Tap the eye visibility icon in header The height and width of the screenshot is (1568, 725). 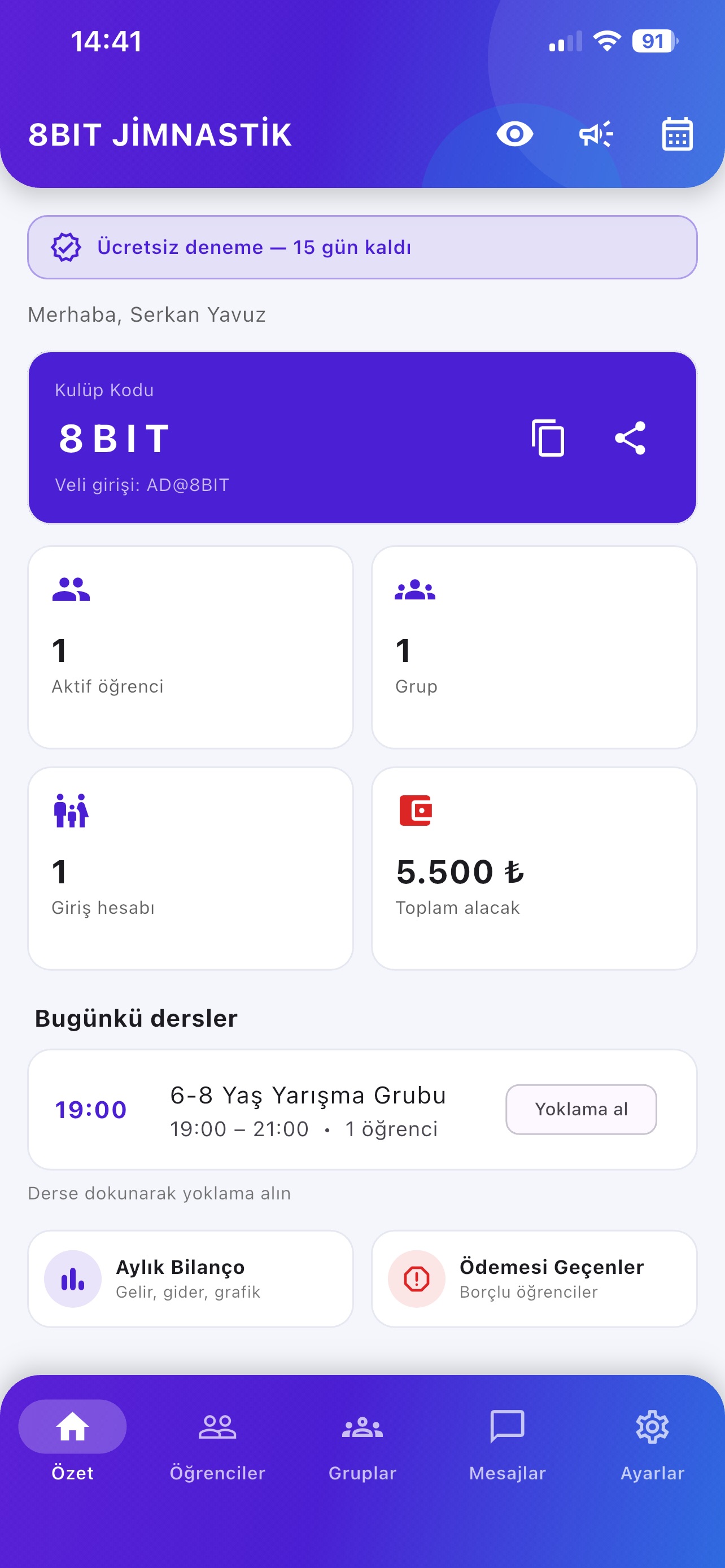[x=514, y=134]
